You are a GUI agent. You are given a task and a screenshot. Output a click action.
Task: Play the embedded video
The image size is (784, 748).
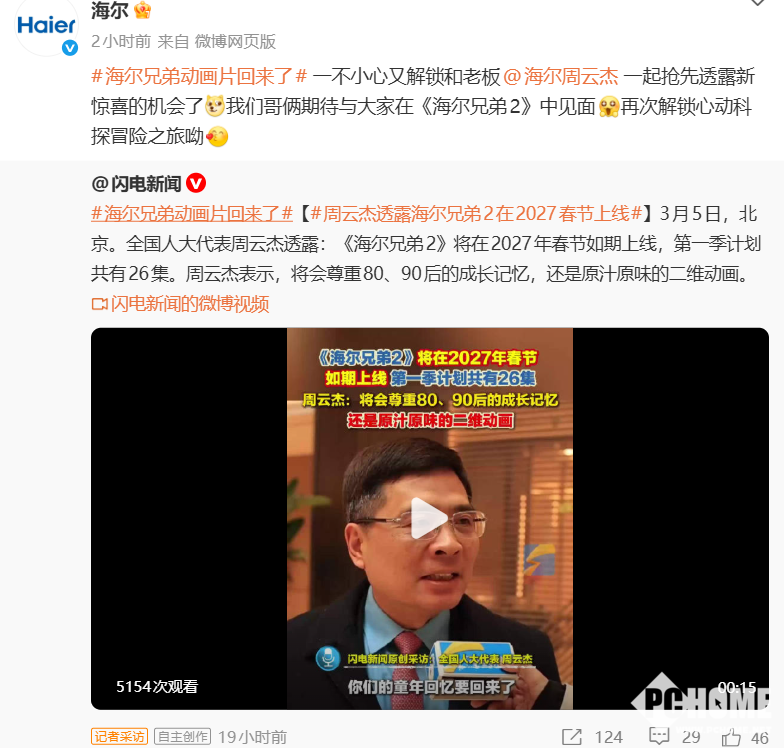(x=430, y=518)
